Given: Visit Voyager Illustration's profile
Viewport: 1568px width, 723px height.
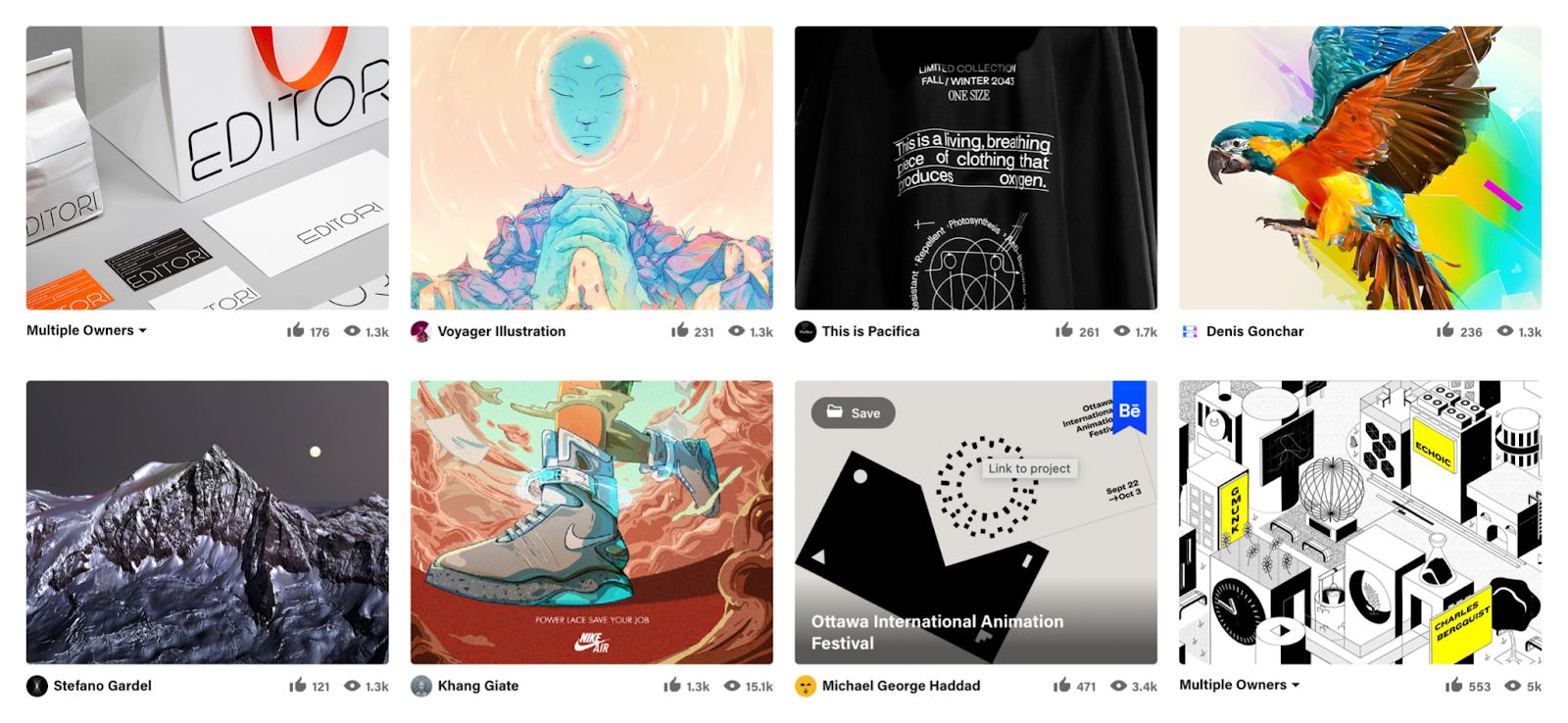Looking at the screenshot, I should click(501, 332).
